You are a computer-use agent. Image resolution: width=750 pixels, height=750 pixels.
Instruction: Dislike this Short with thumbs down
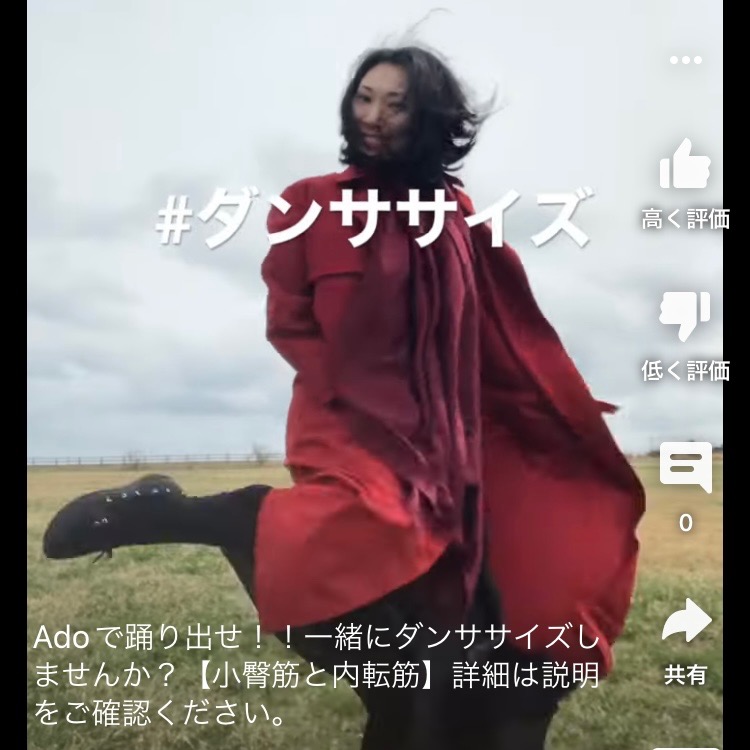pyautogui.click(x=685, y=317)
